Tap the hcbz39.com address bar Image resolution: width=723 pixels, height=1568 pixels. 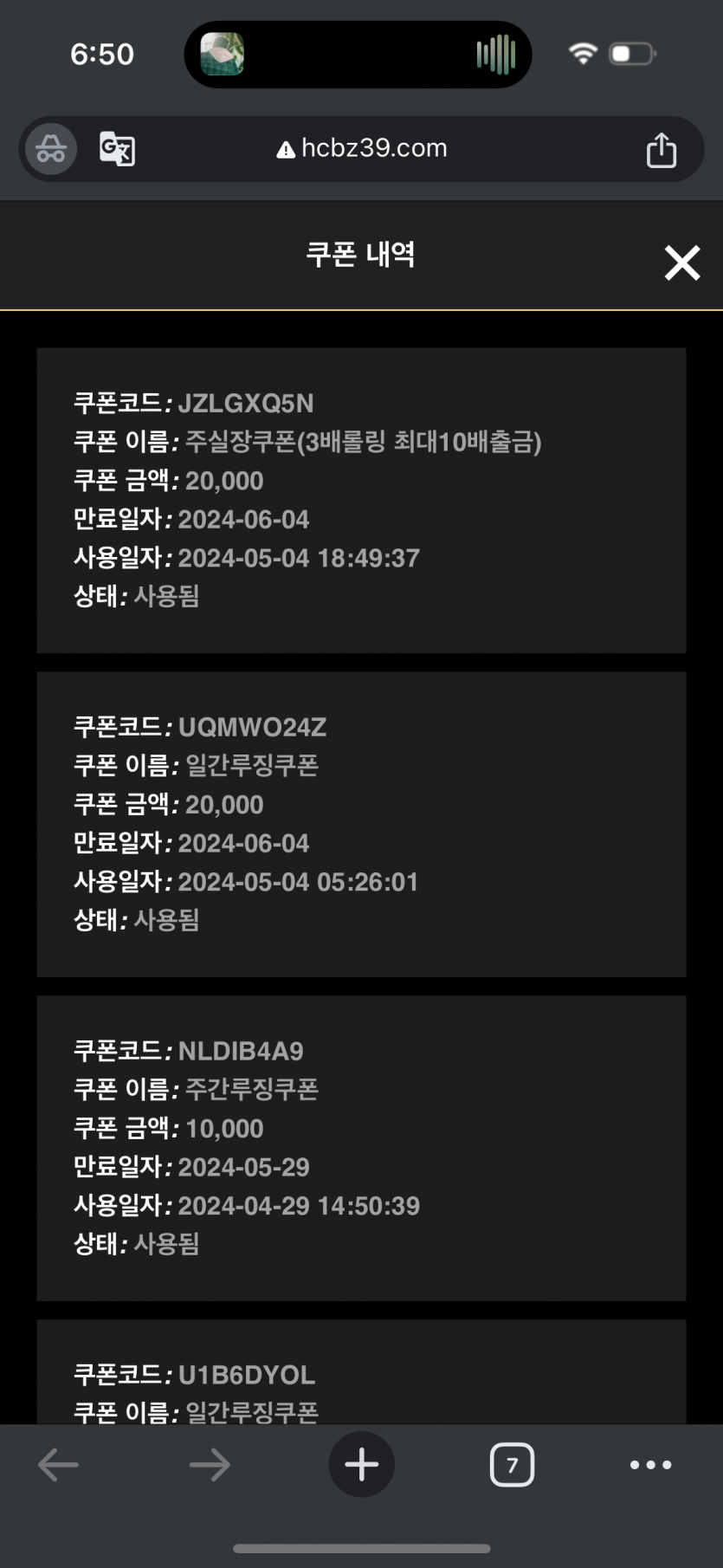tap(362, 148)
